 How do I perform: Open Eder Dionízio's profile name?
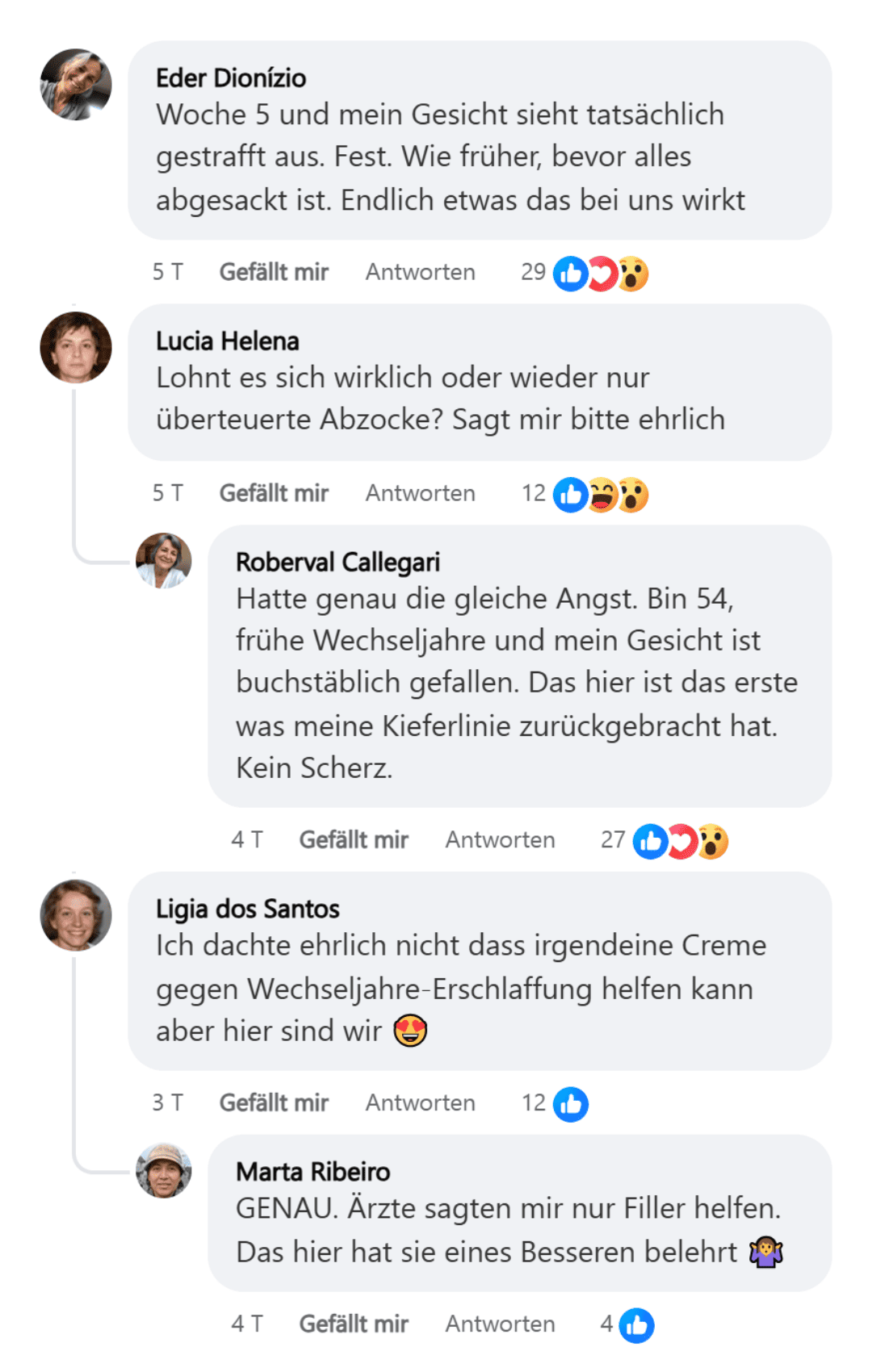(x=231, y=78)
